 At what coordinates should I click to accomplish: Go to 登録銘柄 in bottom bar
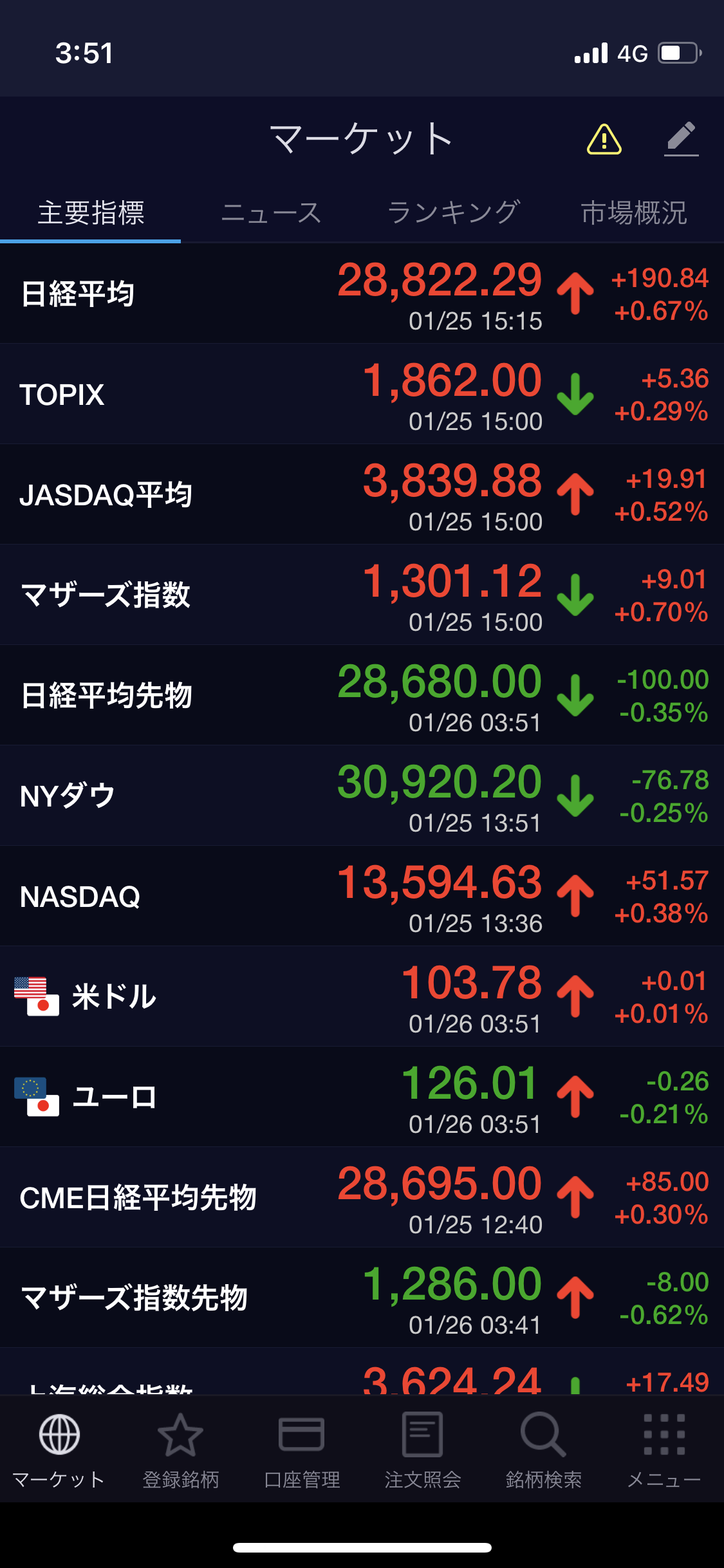[180, 1450]
